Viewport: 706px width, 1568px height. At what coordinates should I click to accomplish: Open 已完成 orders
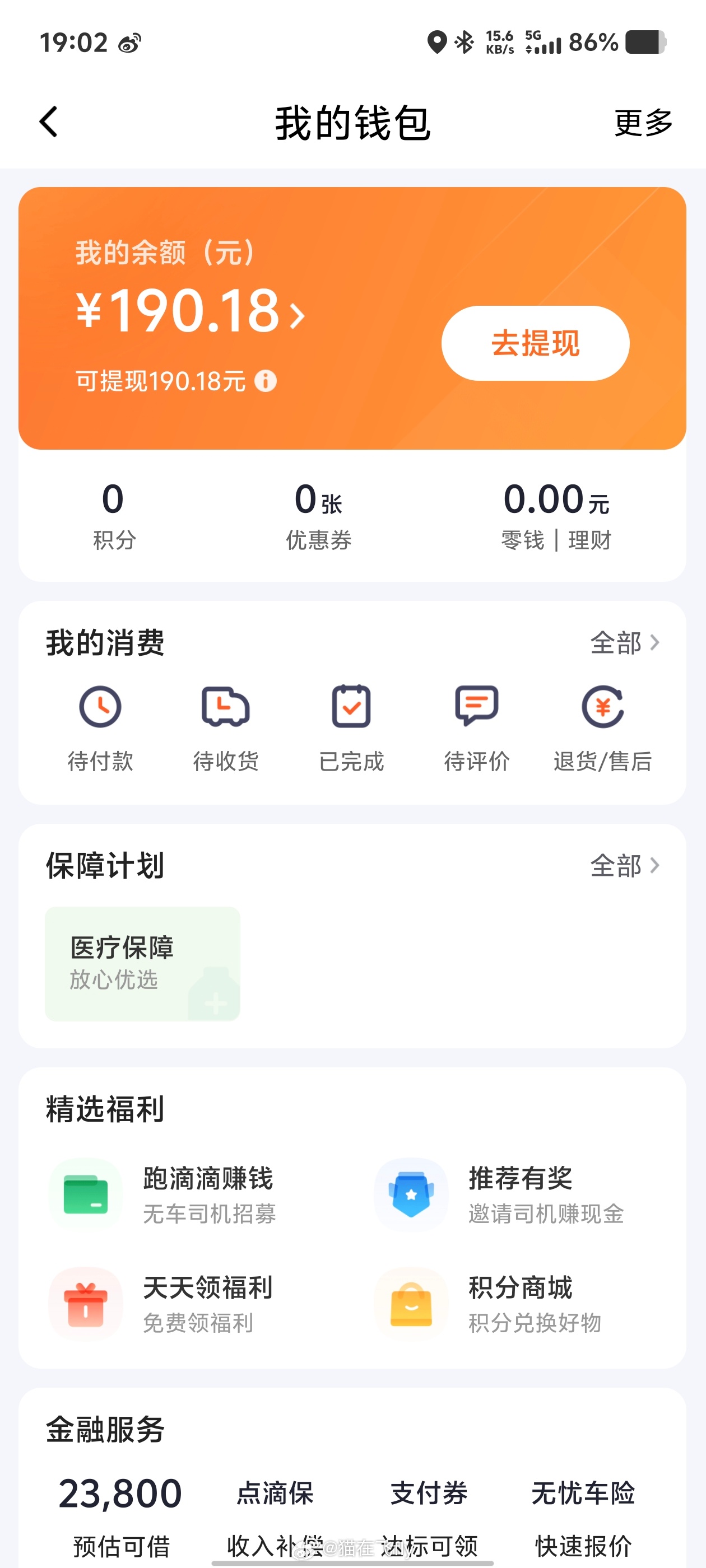point(351,729)
